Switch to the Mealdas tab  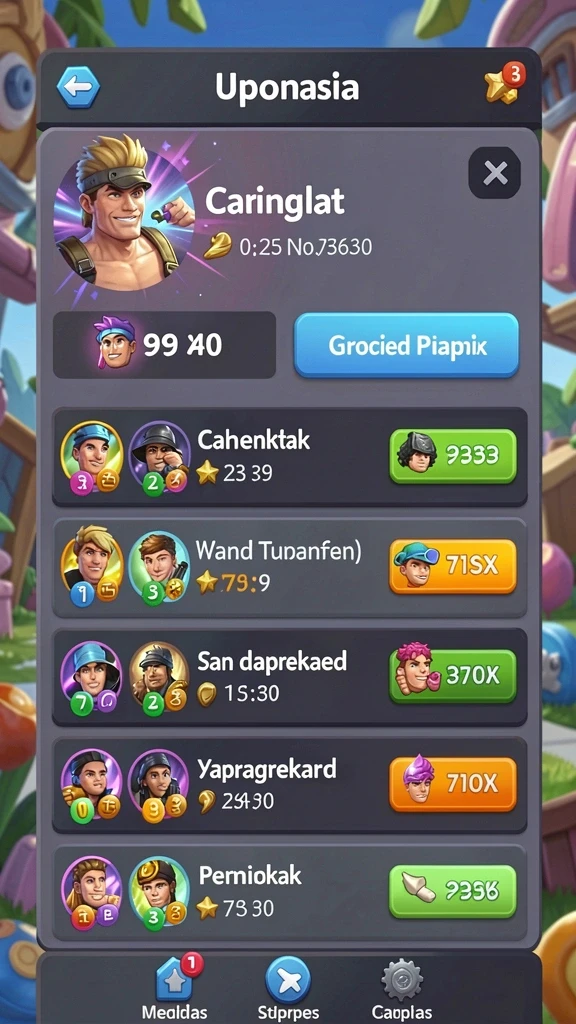pos(174,987)
